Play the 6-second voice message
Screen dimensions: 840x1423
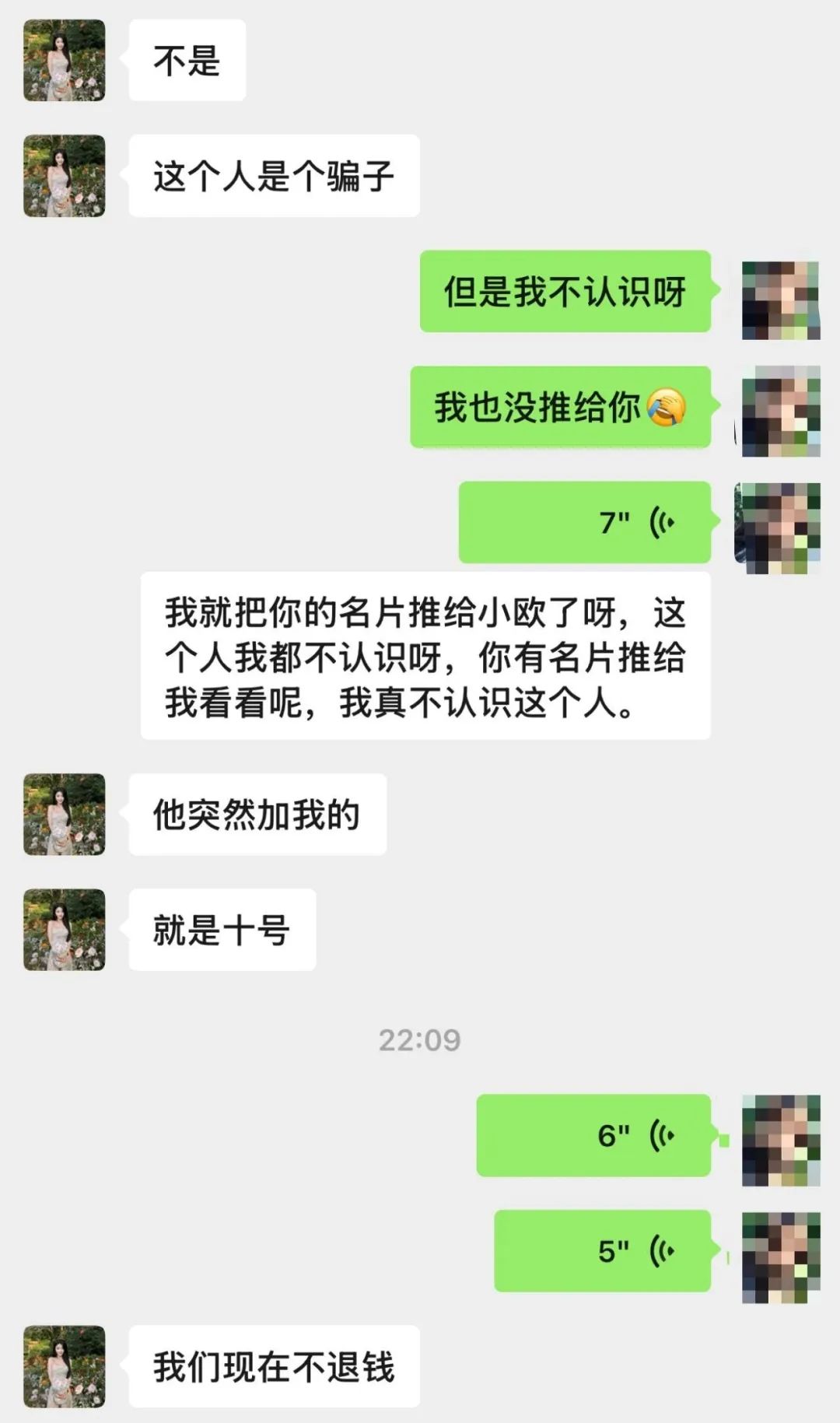[593, 1135]
